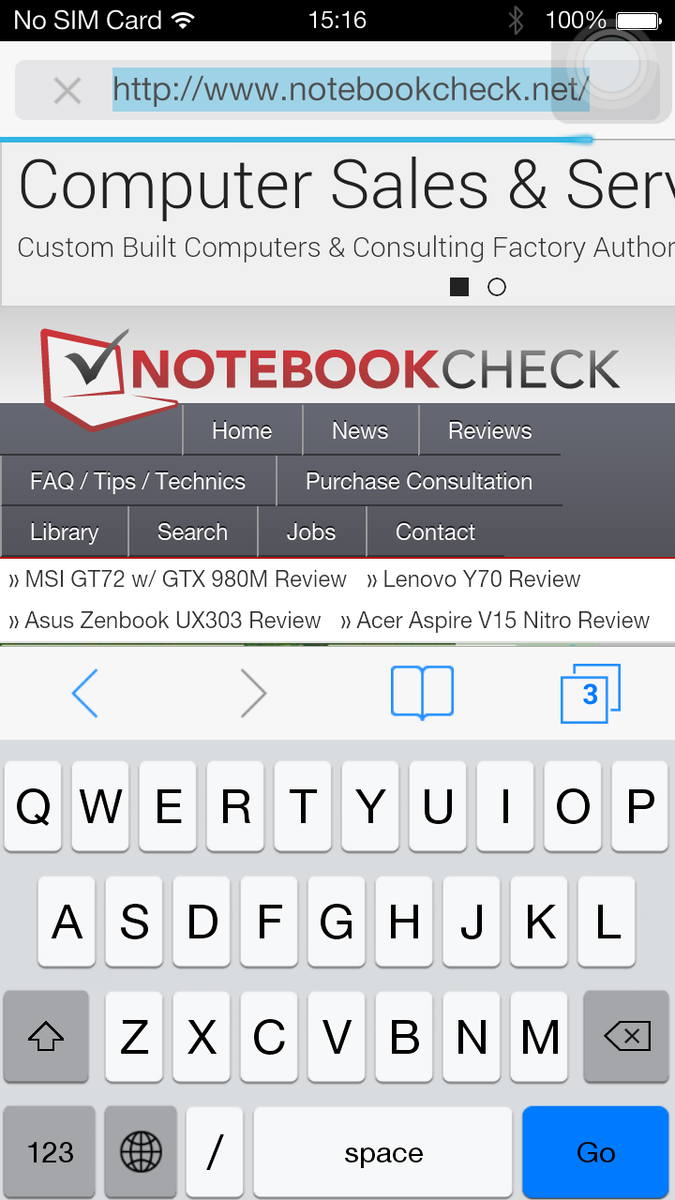This screenshot has height=1200, width=675.
Task: Open the Library section
Action: 65,532
